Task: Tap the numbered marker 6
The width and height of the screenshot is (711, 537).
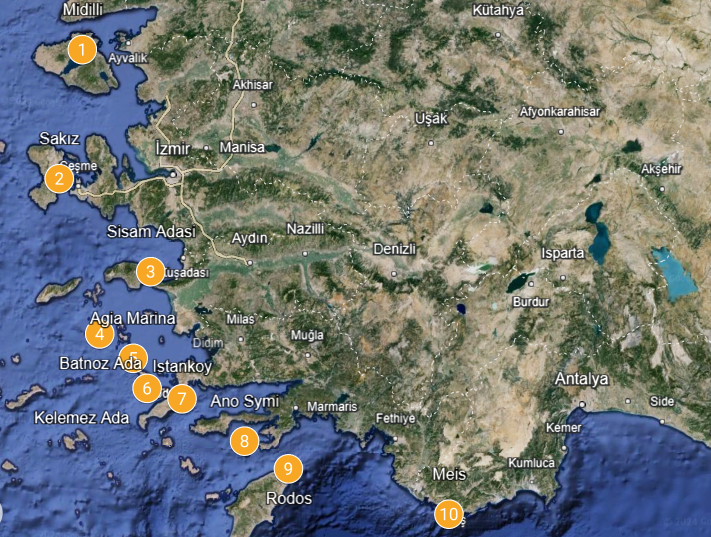Action: coord(147,388)
